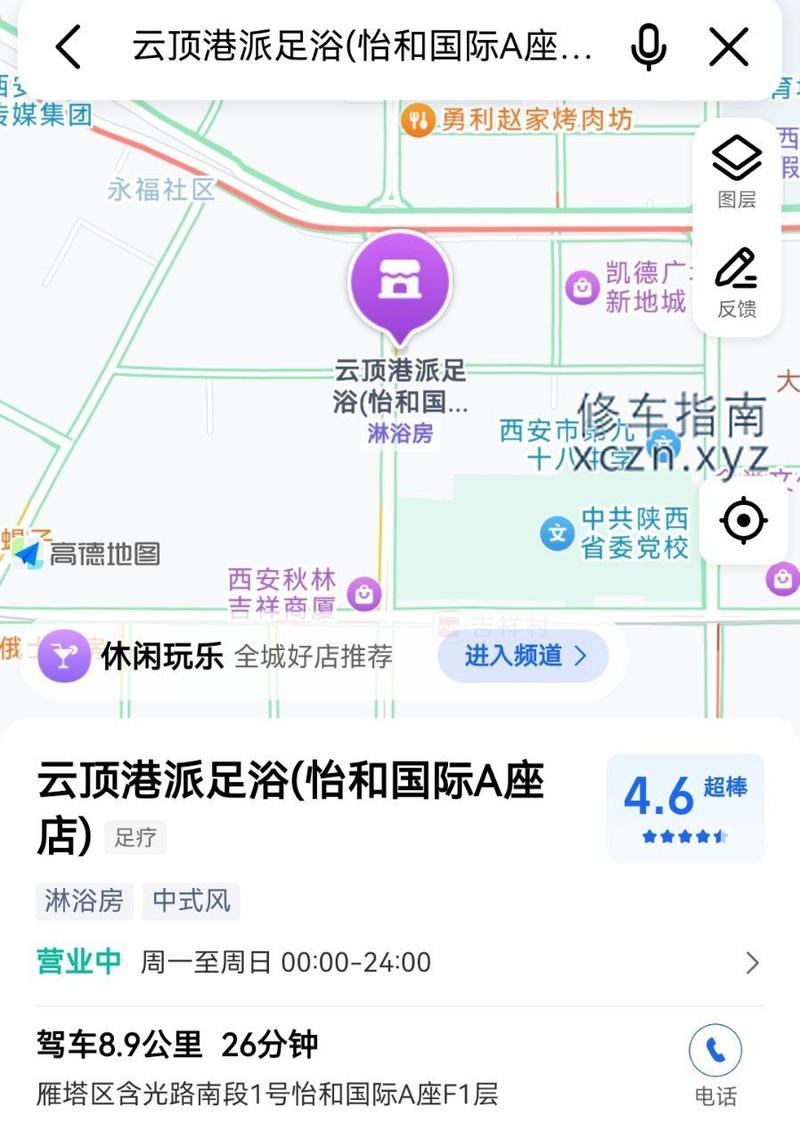Tap the 勇利赵家烤肉坊 restaurant marker
Viewport: 800px width, 1140px height.
[x=418, y=120]
